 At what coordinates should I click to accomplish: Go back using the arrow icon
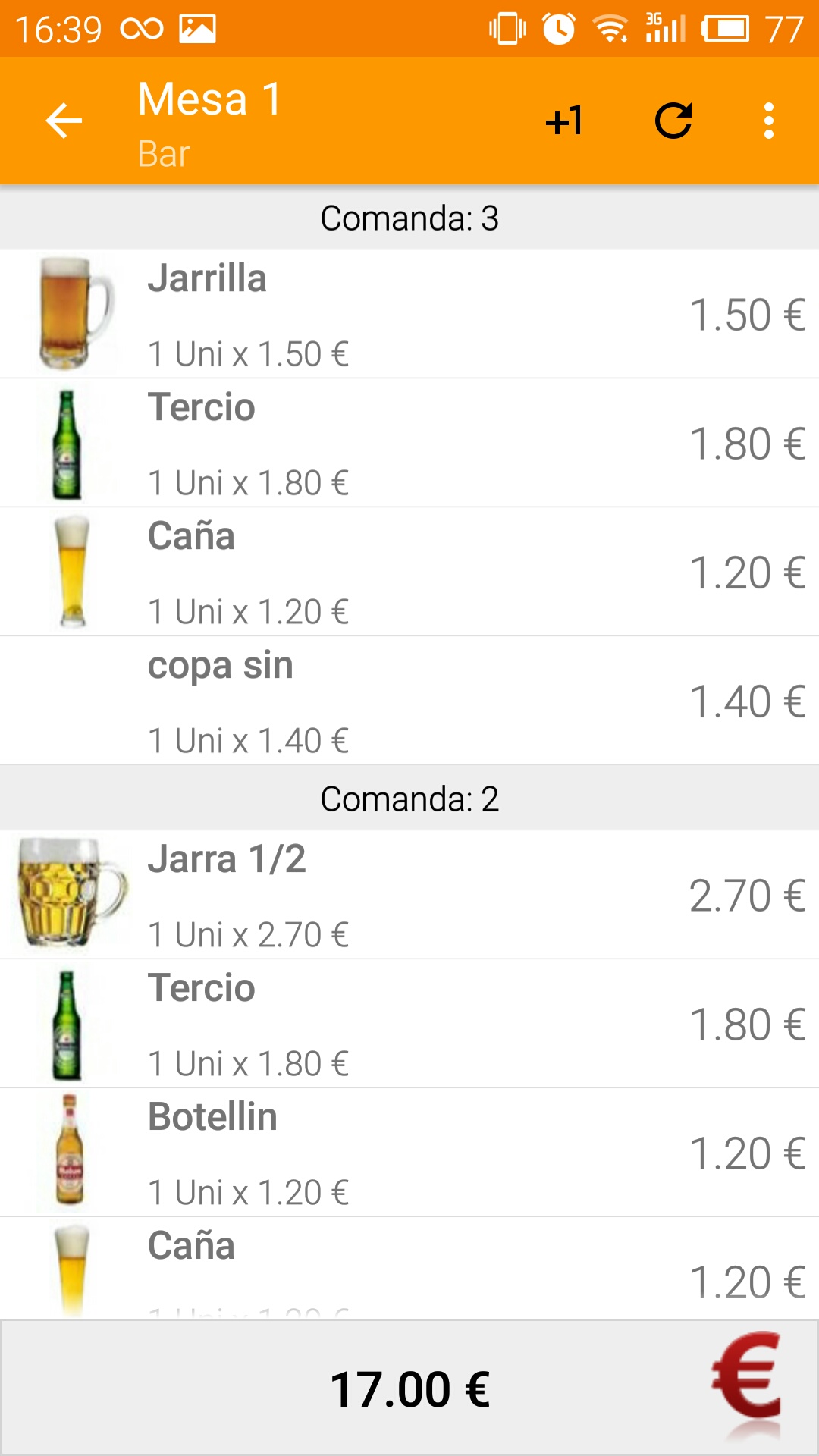tap(64, 121)
